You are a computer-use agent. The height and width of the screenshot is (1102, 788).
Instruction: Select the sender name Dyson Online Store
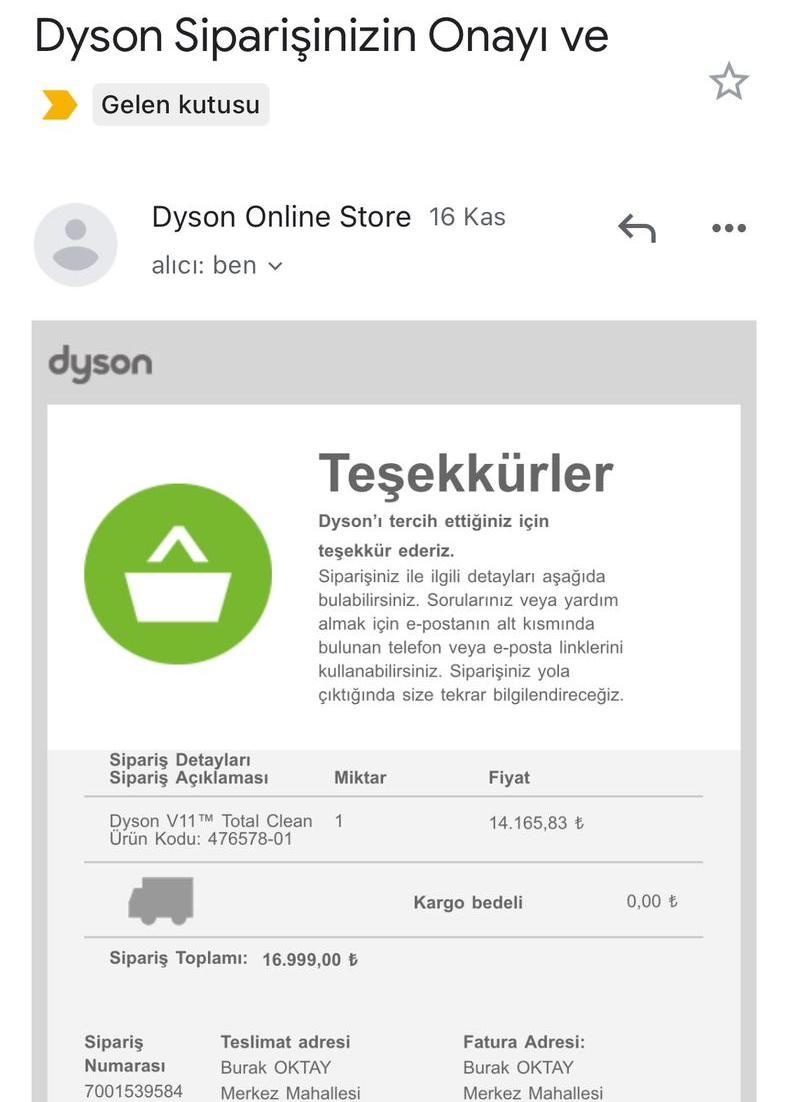pyautogui.click(x=281, y=217)
